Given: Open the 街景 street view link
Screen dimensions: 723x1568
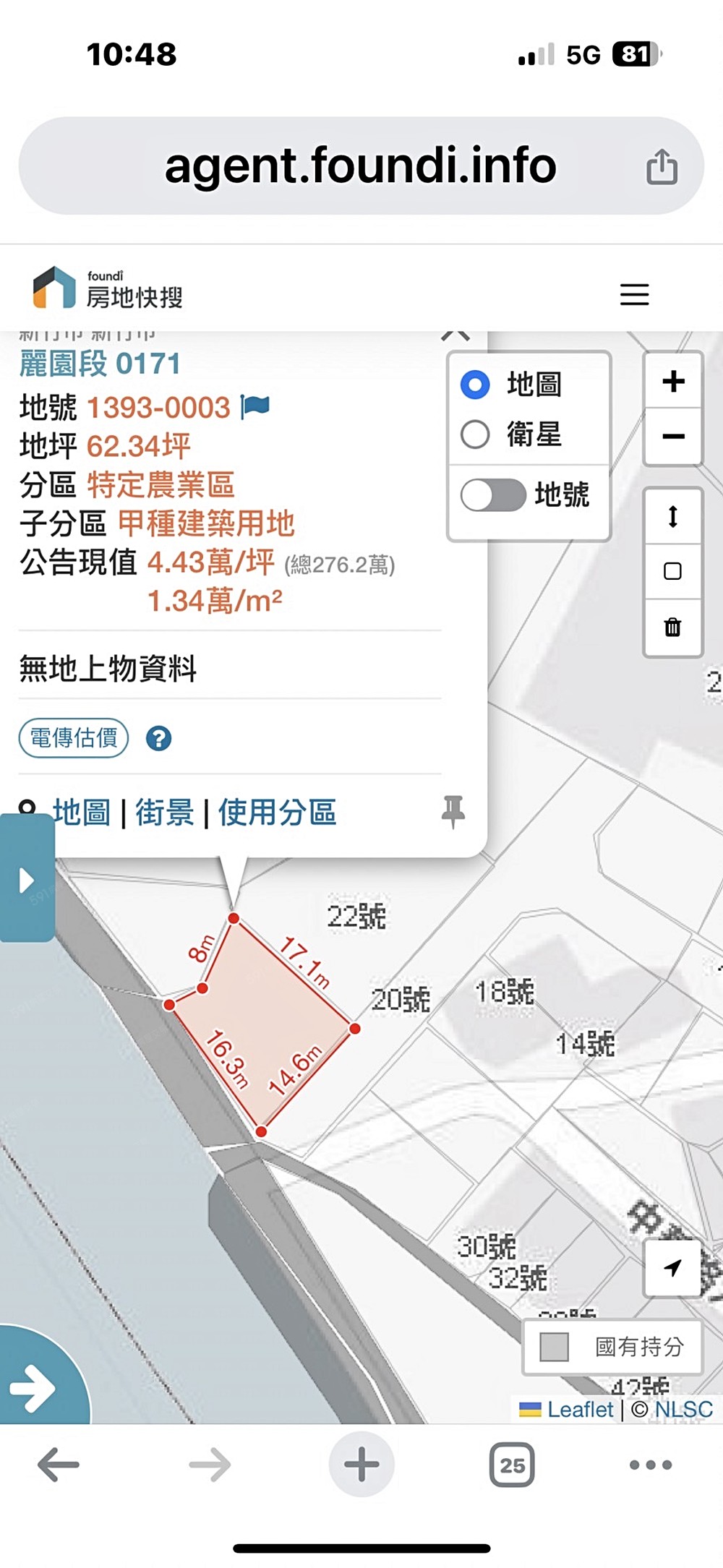Looking at the screenshot, I should click(165, 813).
